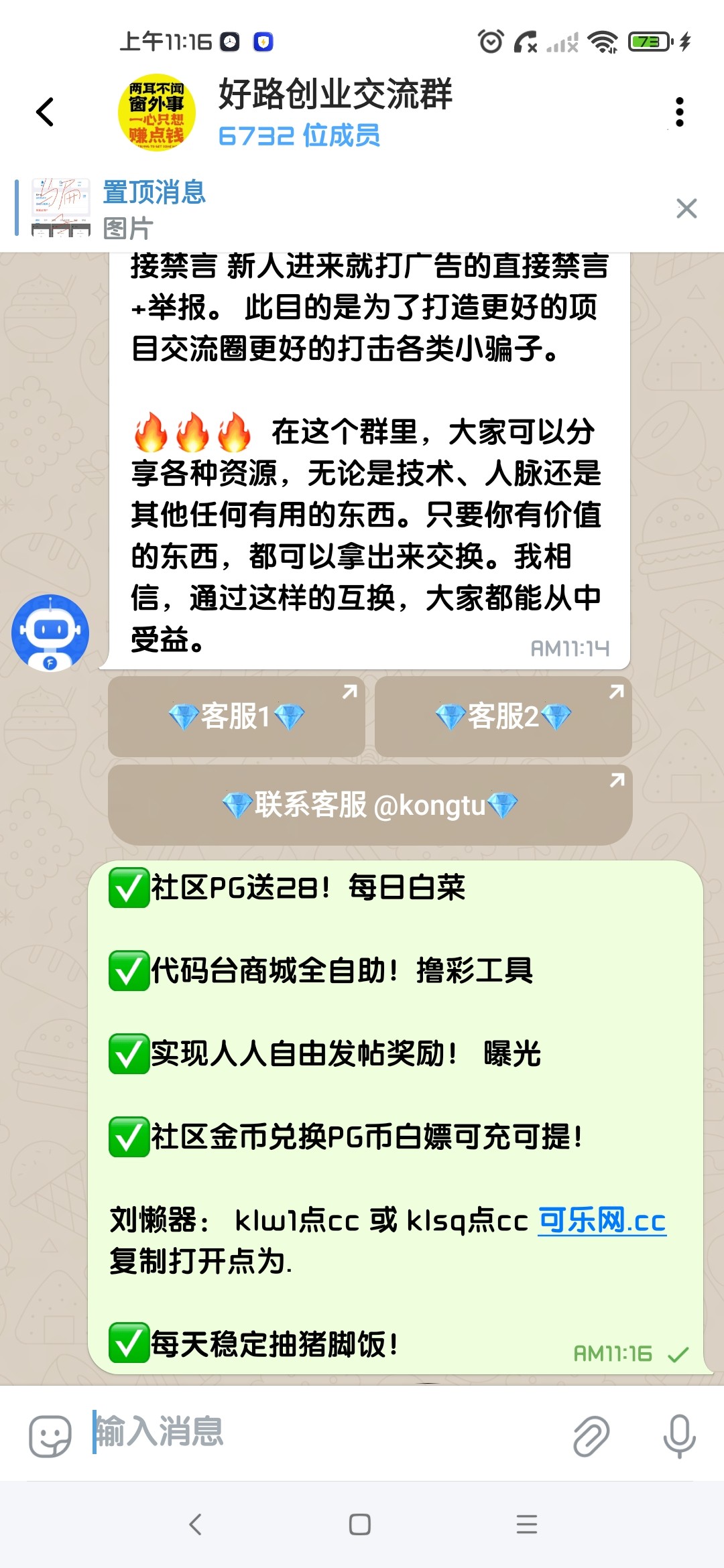Attach a file with the paperclip

[591, 1435]
